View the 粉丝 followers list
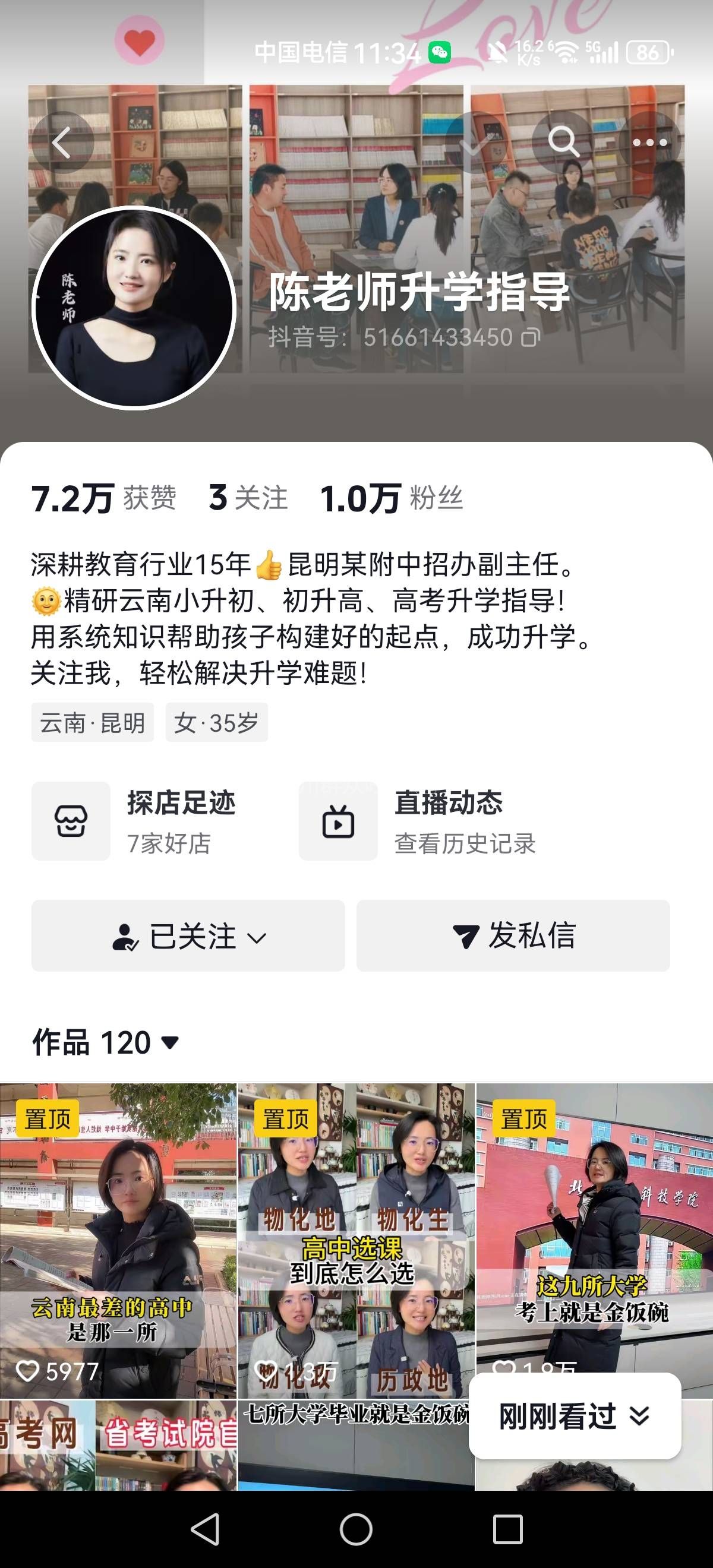 click(x=391, y=498)
